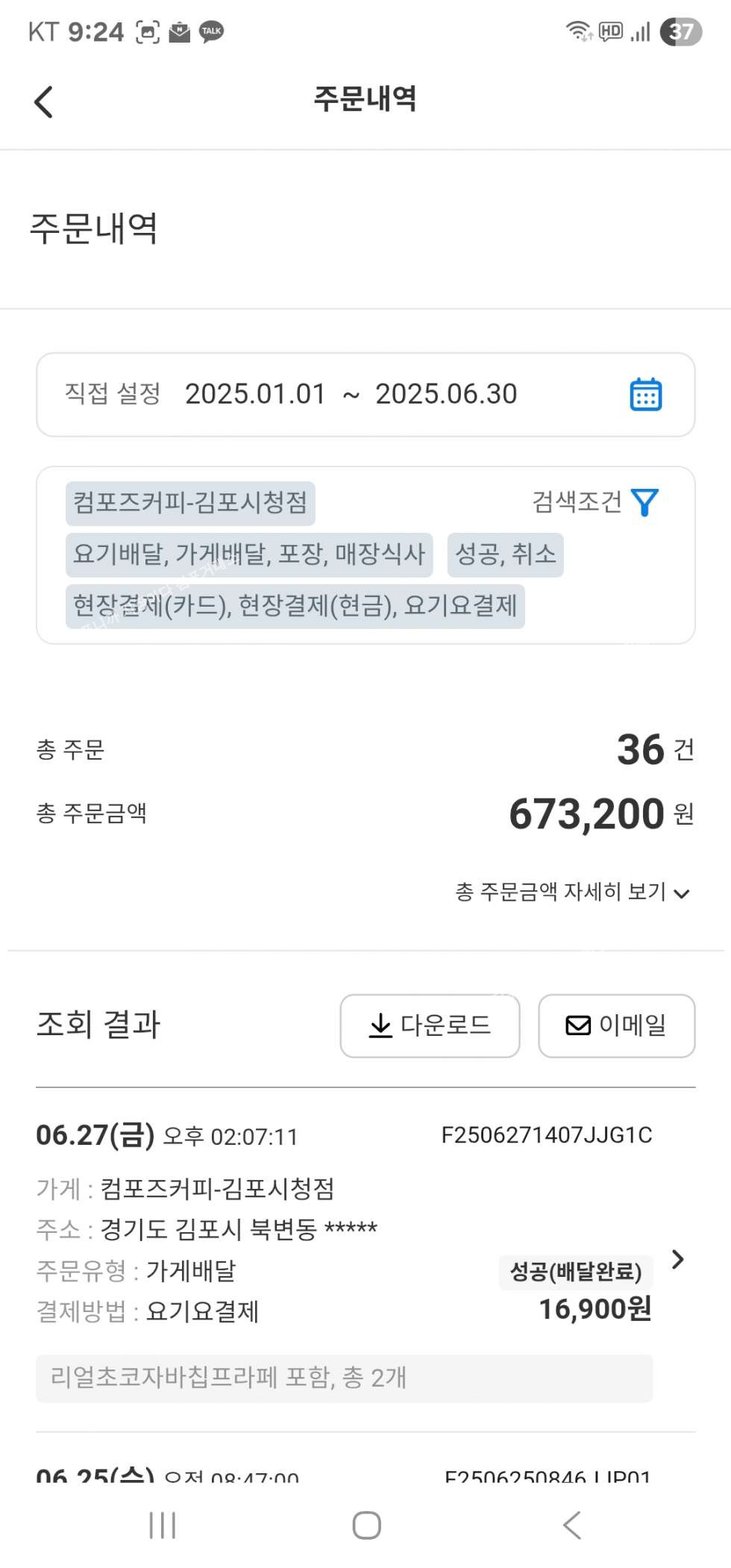
Task: Go back using the top-left arrow
Action: click(44, 101)
